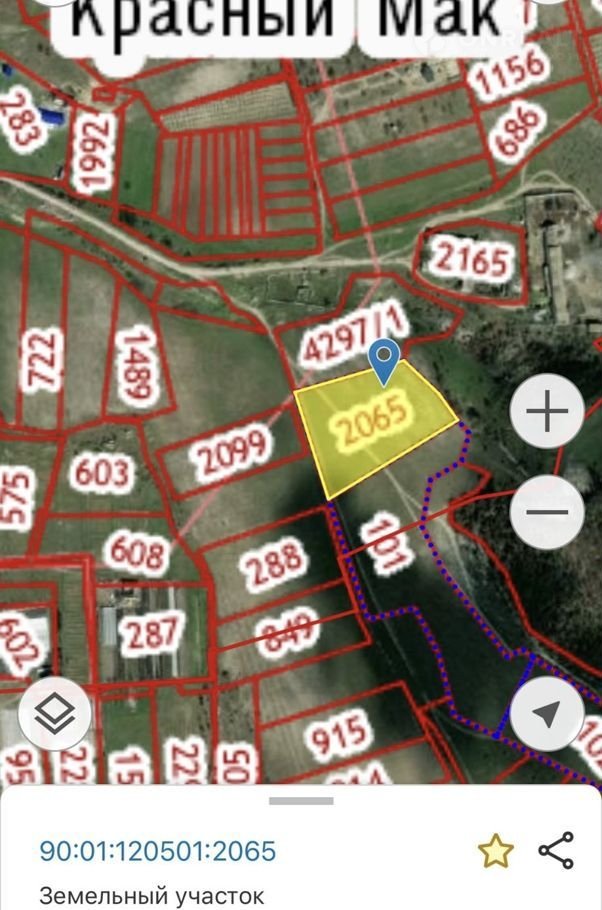Share this land parcel
Screen dimensions: 602x910
(x=556, y=850)
